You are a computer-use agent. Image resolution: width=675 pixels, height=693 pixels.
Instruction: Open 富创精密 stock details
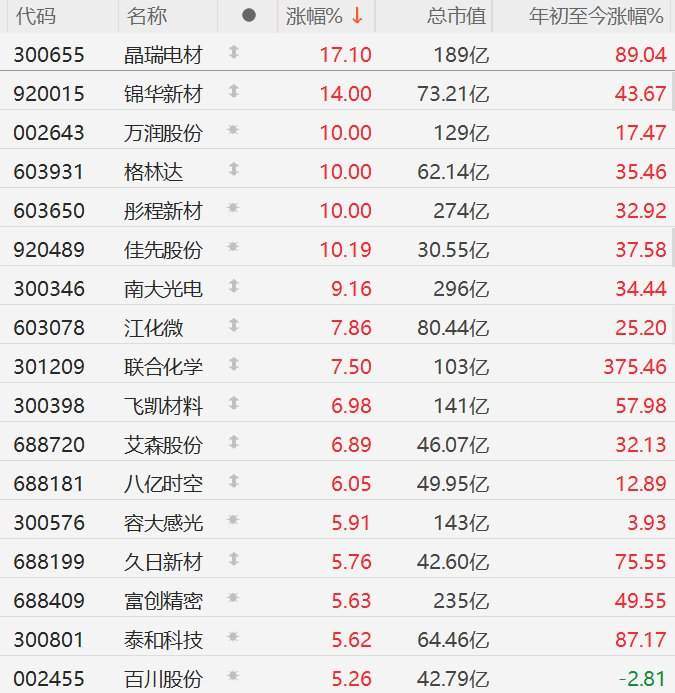pos(162,601)
